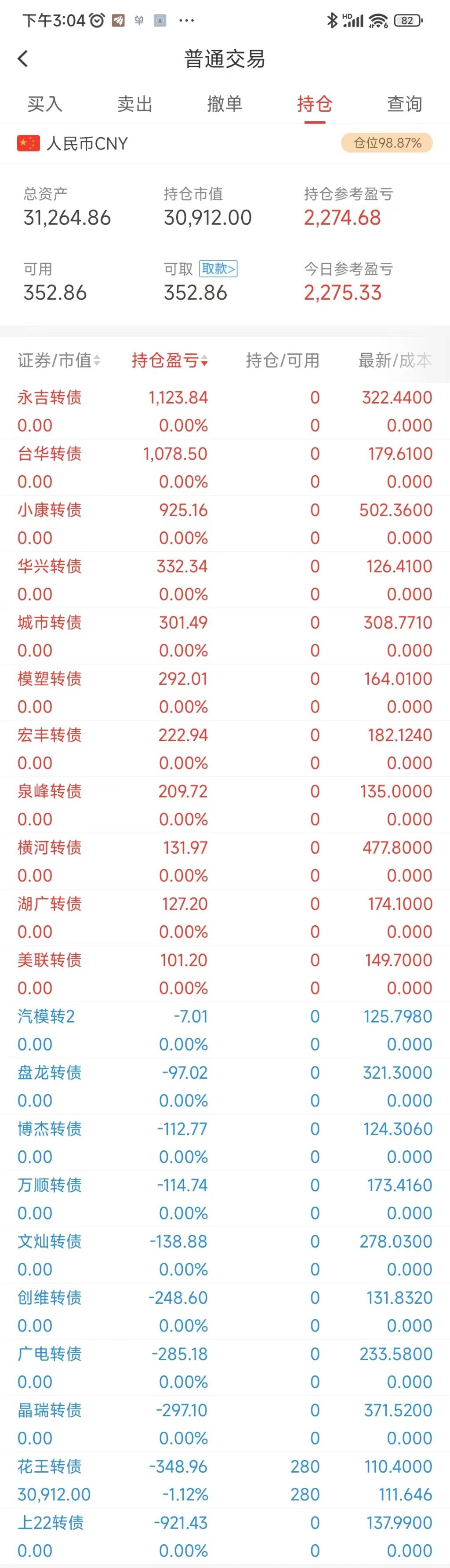Sort holdings by 持仓盈亏
This screenshot has height=1568, width=450.
point(170,361)
